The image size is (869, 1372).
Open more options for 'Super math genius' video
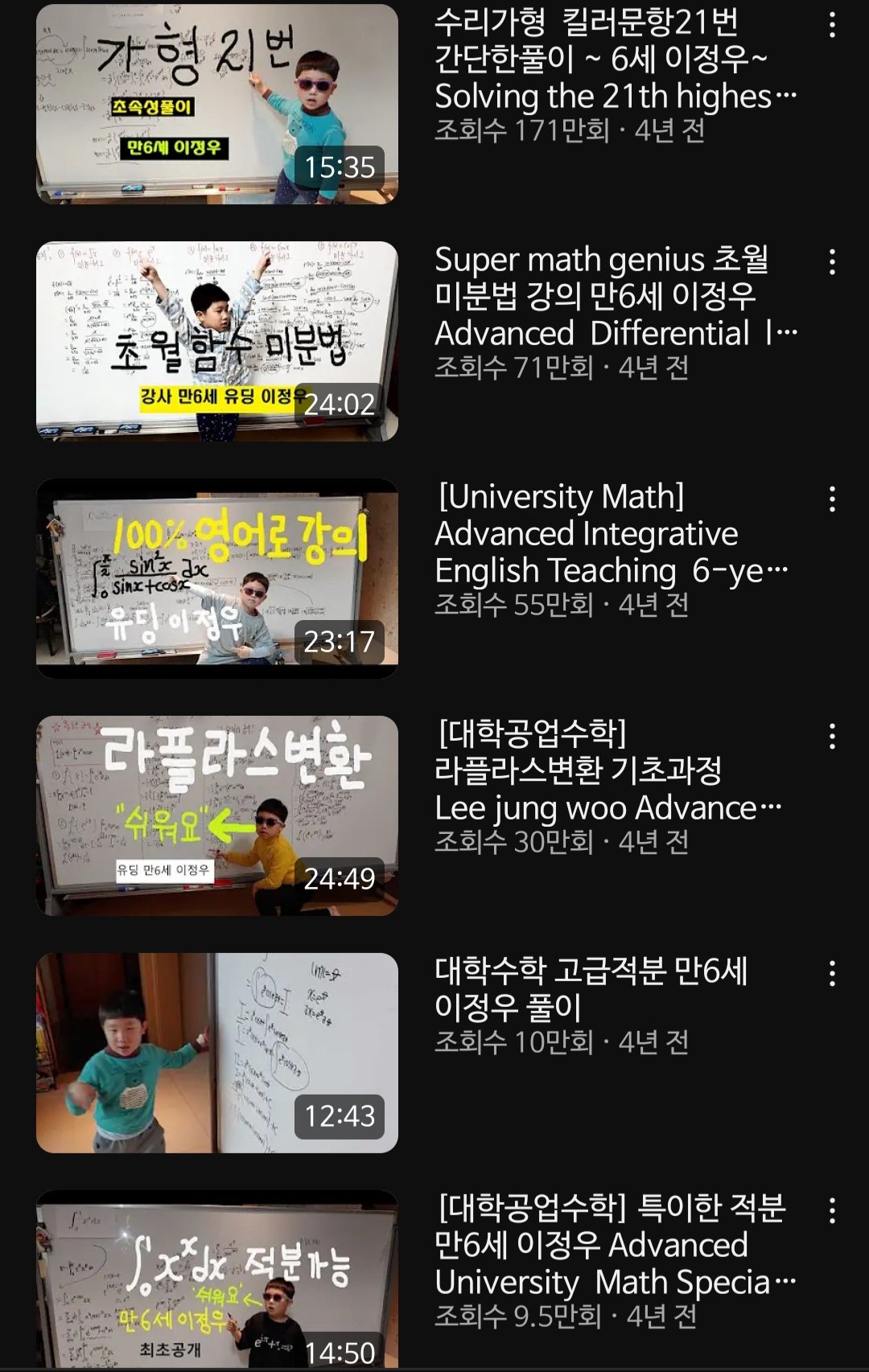(832, 262)
